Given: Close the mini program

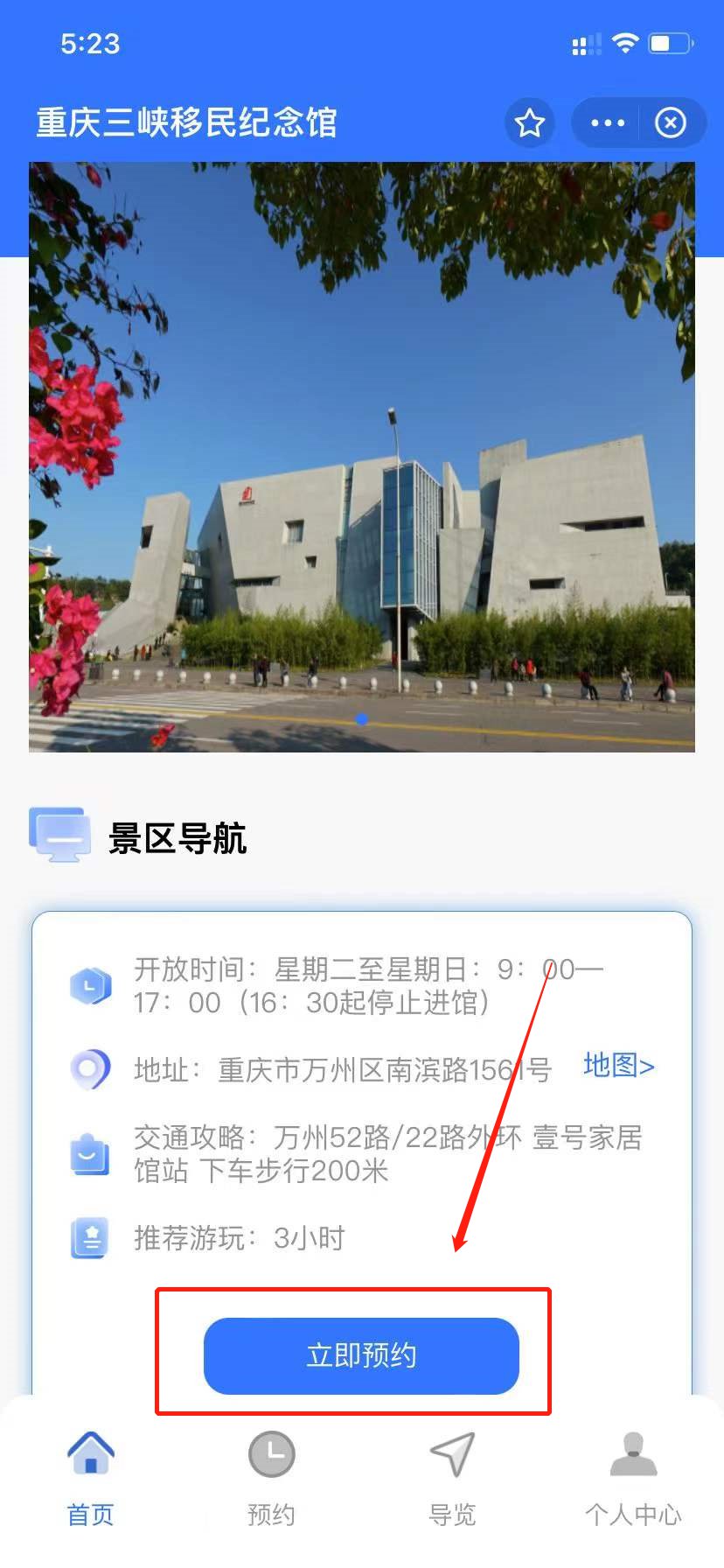Looking at the screenshot, I should point(671,123).
